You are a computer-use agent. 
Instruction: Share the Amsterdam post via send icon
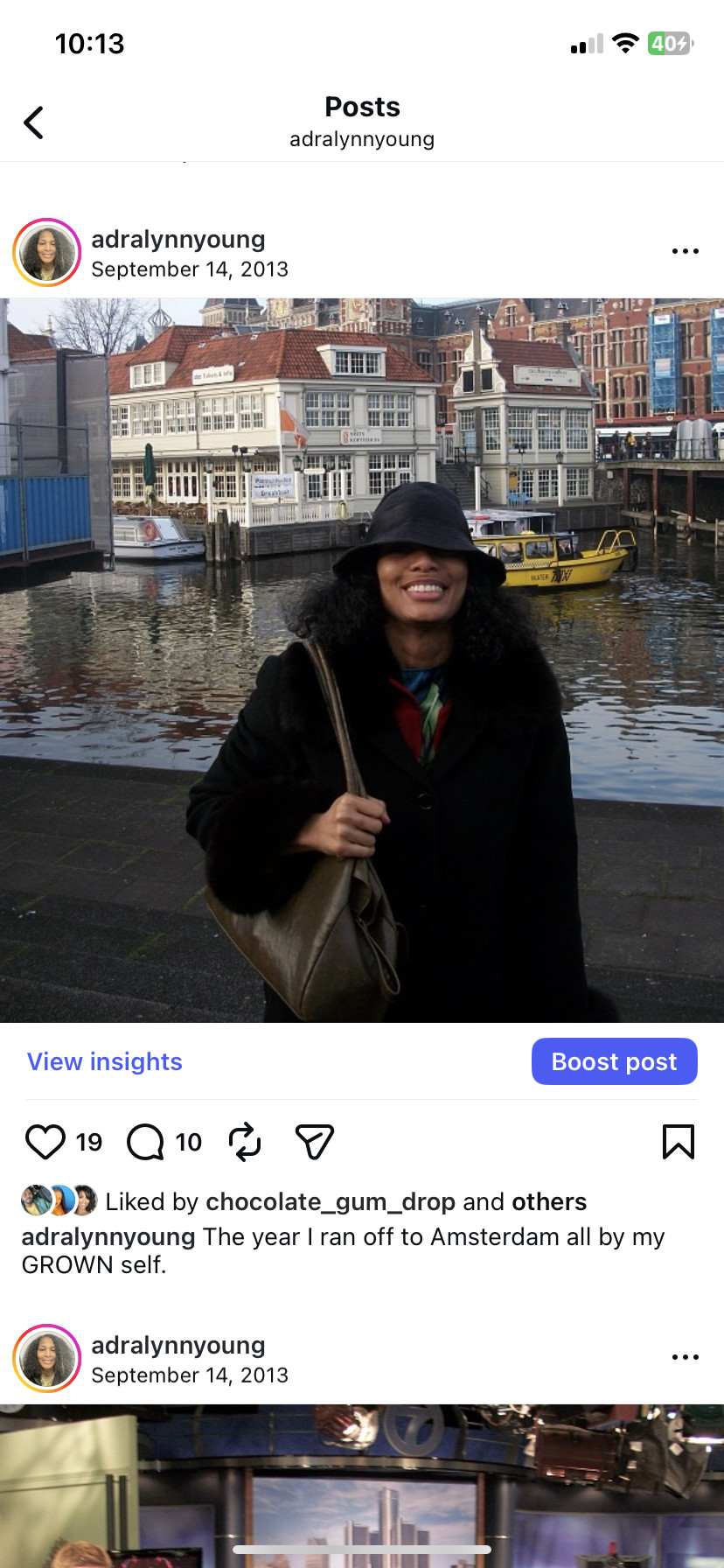(x=315, y=1142)
